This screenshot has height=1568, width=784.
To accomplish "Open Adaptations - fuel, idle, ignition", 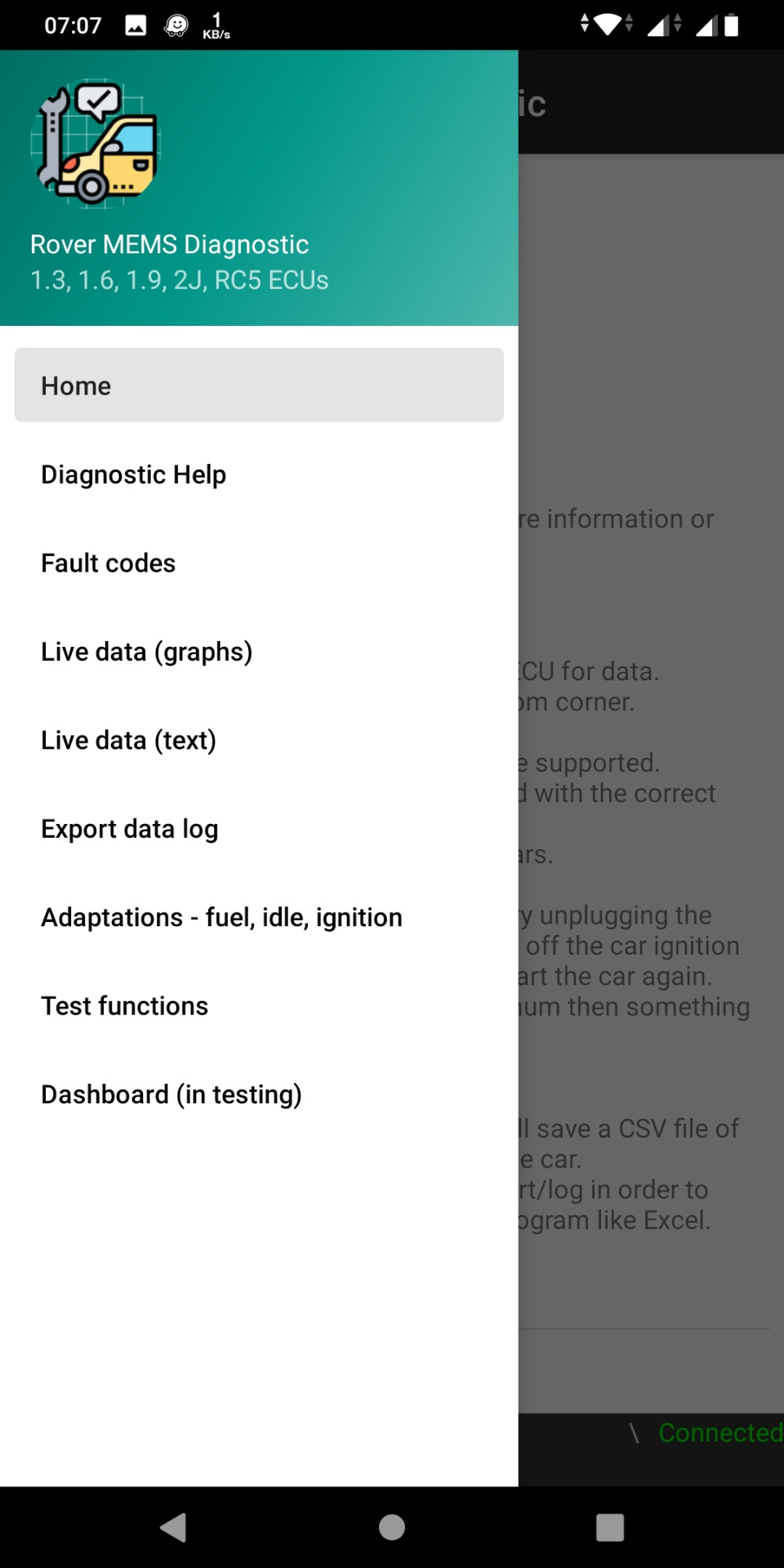I will (x=222, y=918).
